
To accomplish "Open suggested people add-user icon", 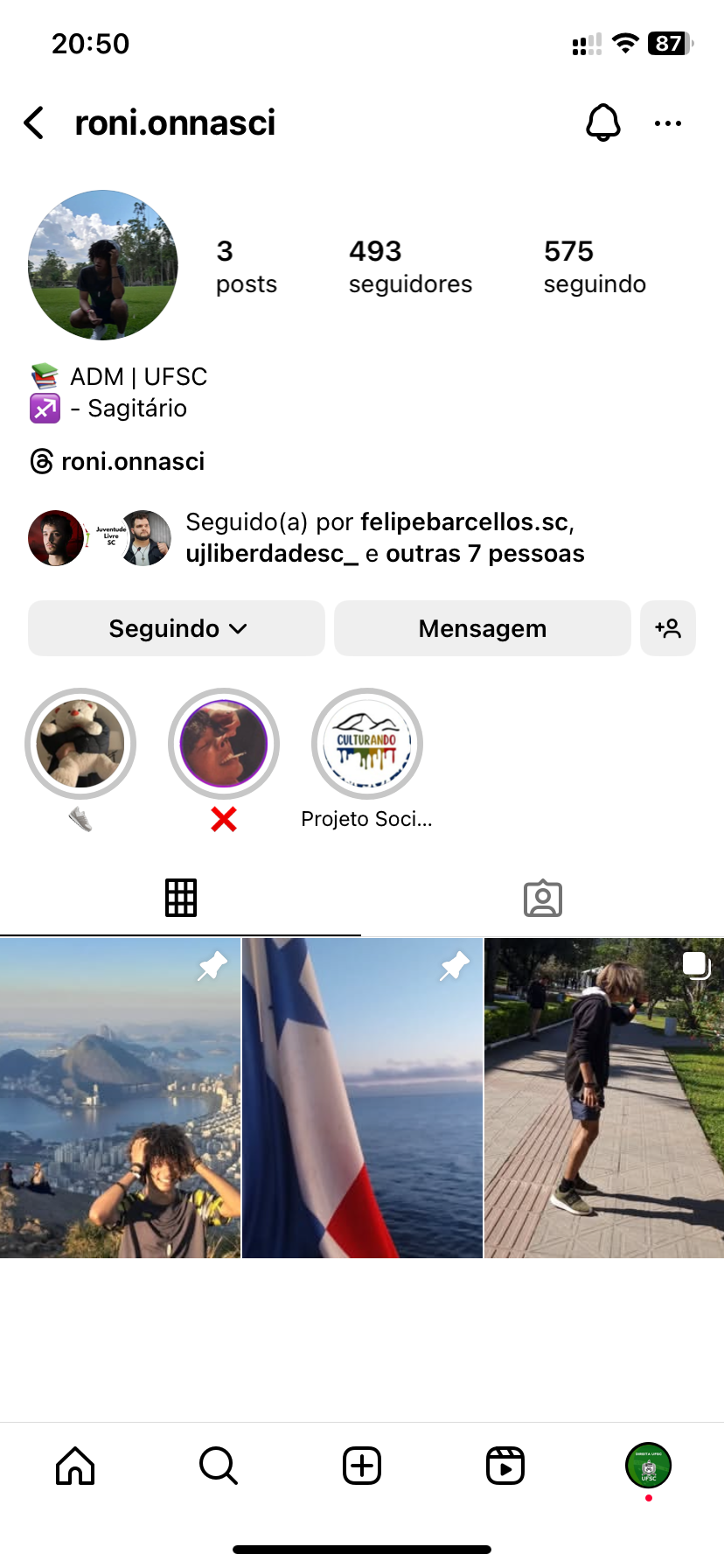I will (x=668, y=628).
